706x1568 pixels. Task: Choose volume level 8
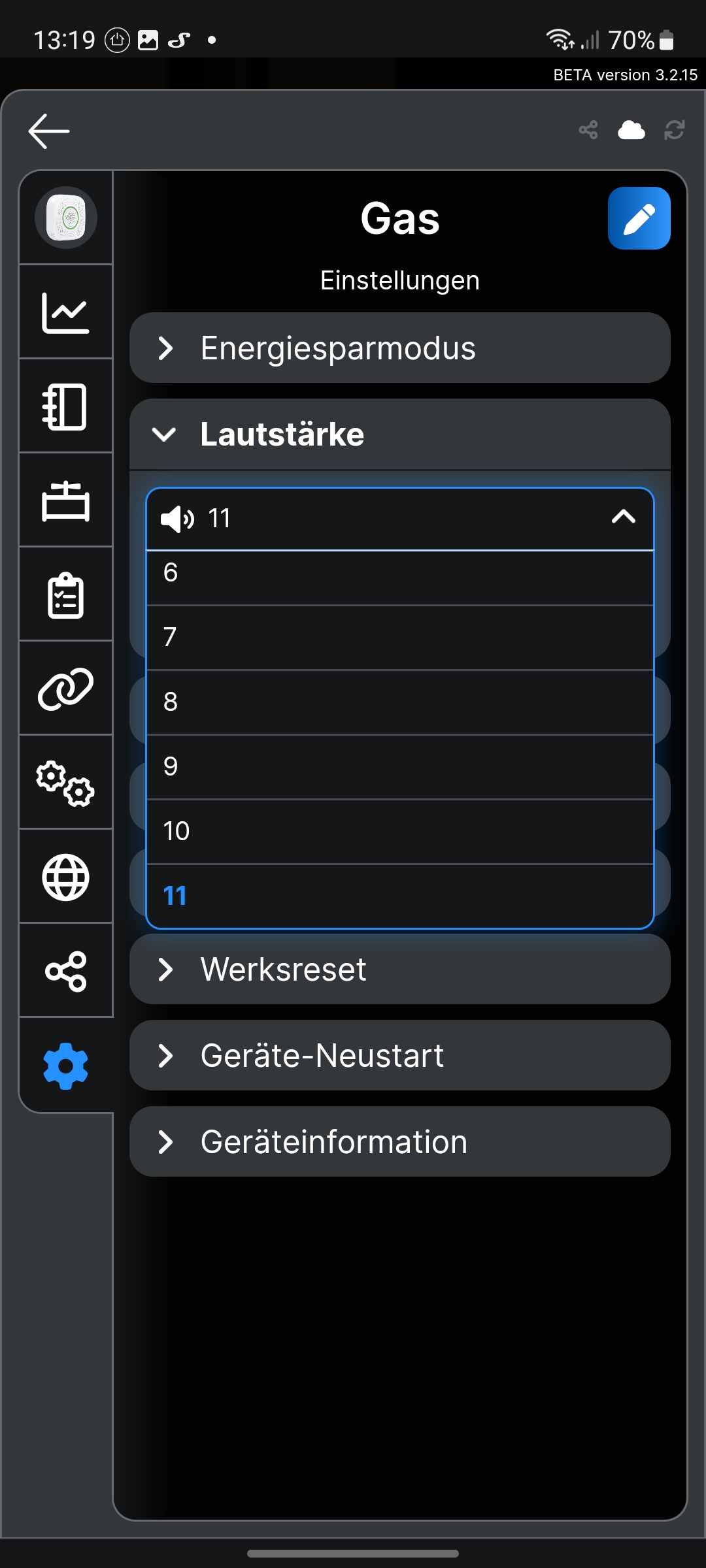(x=400, y=702)
